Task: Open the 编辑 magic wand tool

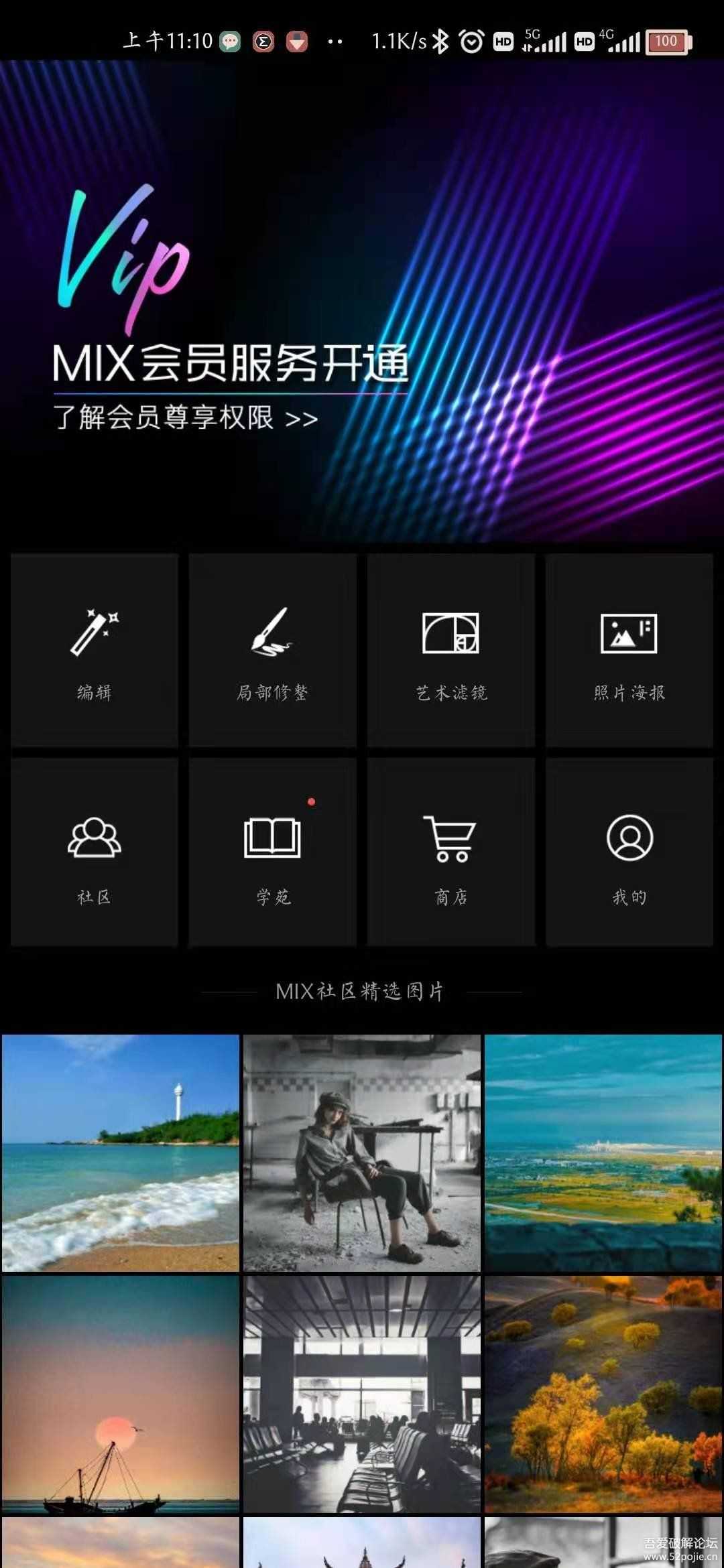Action: point(95,650)
